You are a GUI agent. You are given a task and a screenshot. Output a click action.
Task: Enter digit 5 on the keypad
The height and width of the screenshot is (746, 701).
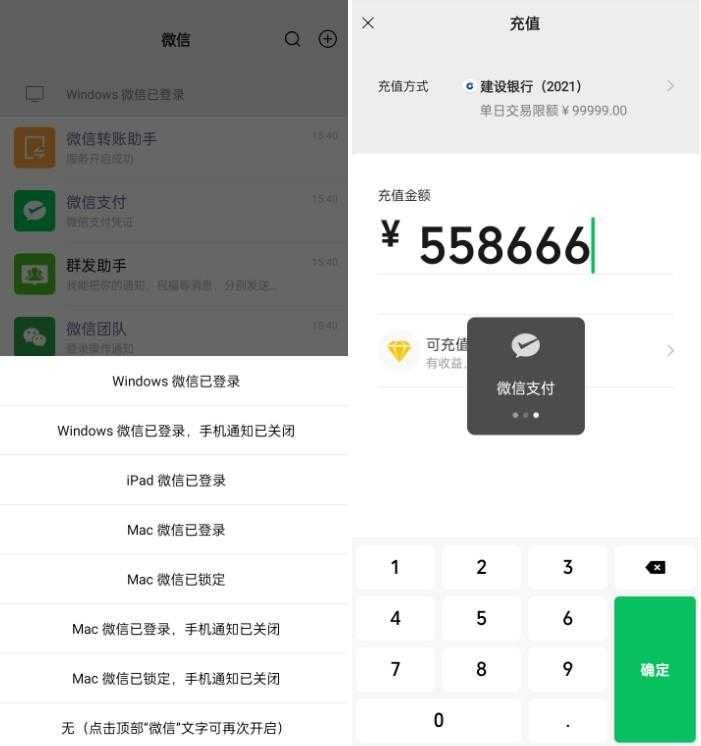point(481,618)
